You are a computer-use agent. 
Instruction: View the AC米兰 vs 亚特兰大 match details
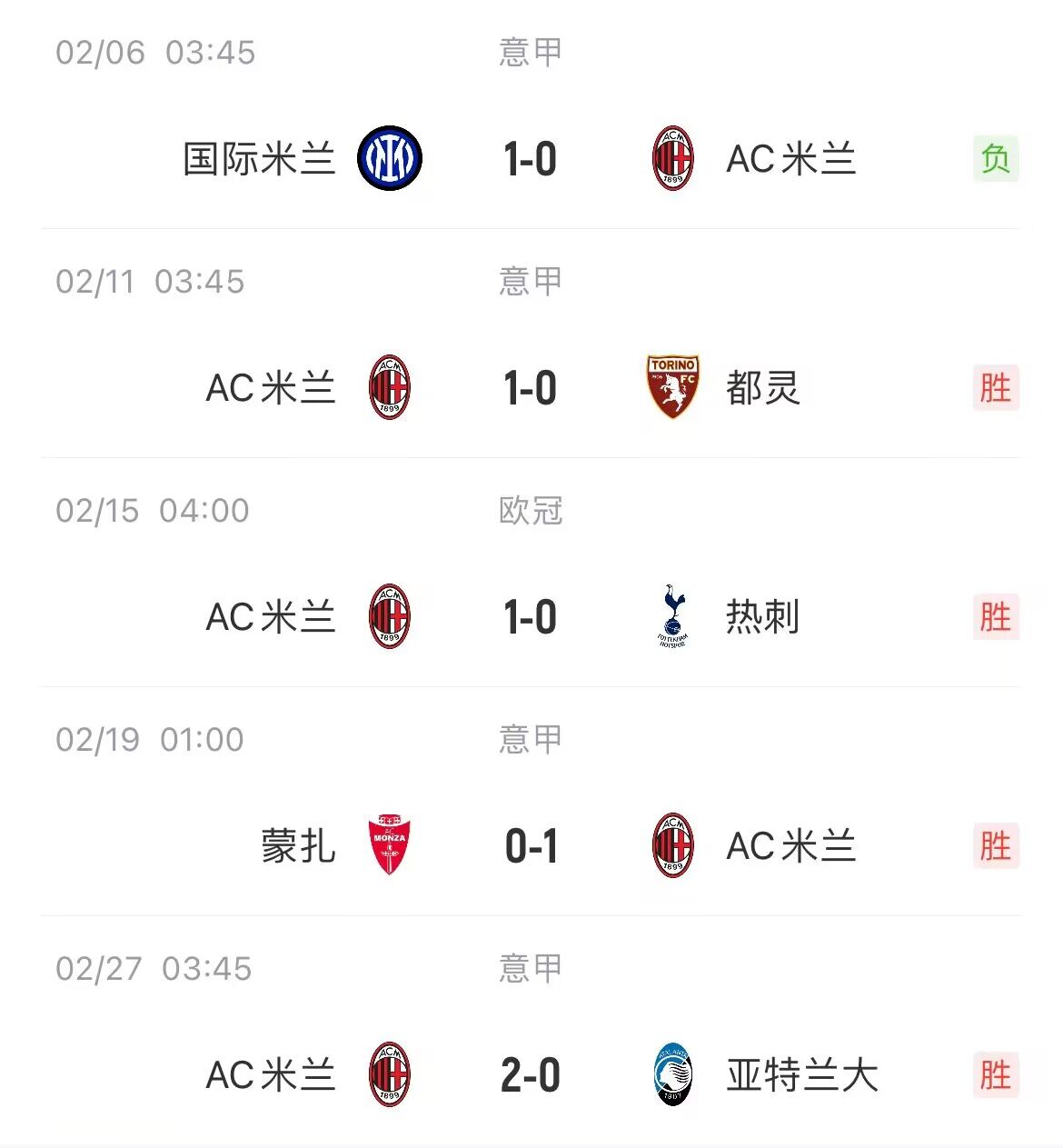(531, 1075)
